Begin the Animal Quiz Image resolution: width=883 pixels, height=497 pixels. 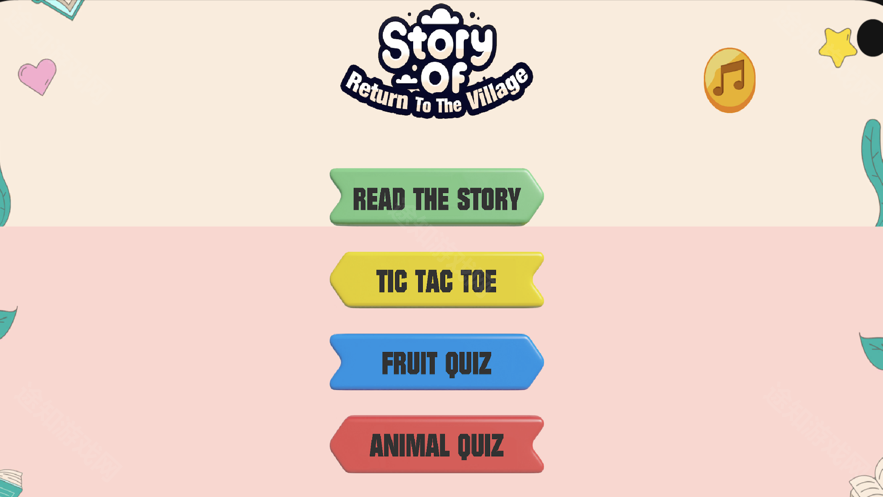[x=437, y=445]
